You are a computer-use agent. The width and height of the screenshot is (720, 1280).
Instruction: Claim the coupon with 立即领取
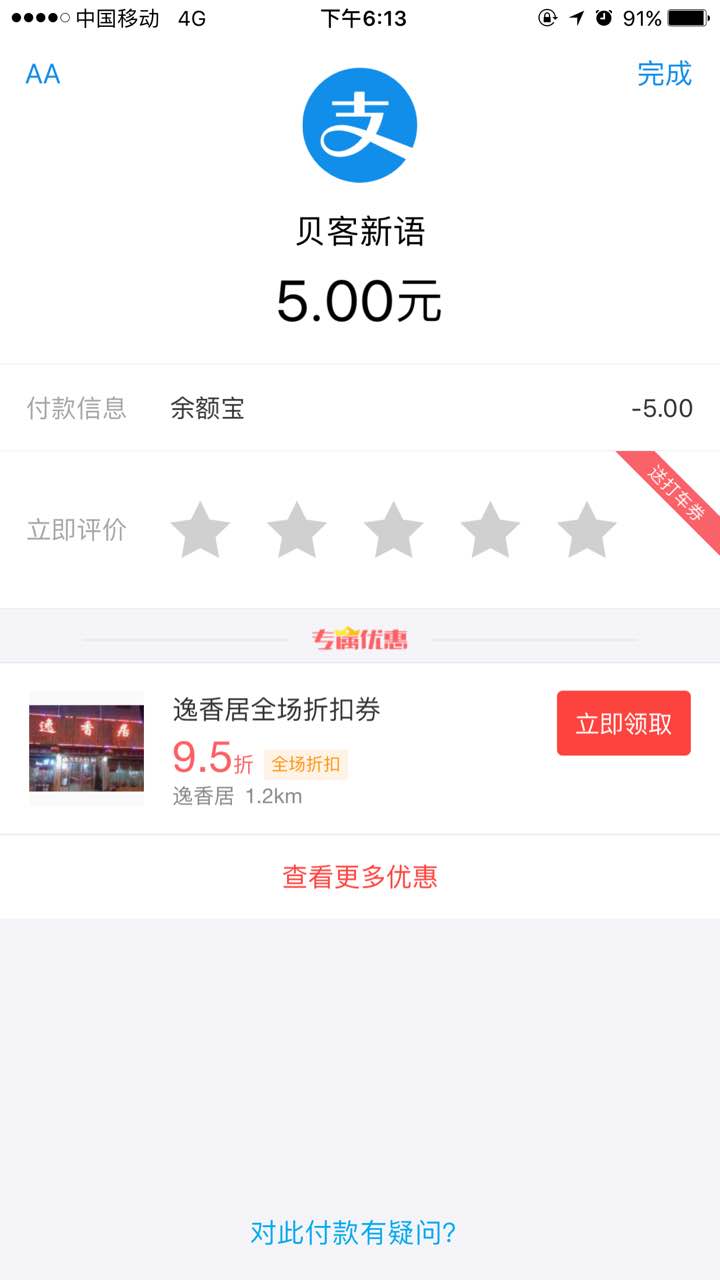623,723
